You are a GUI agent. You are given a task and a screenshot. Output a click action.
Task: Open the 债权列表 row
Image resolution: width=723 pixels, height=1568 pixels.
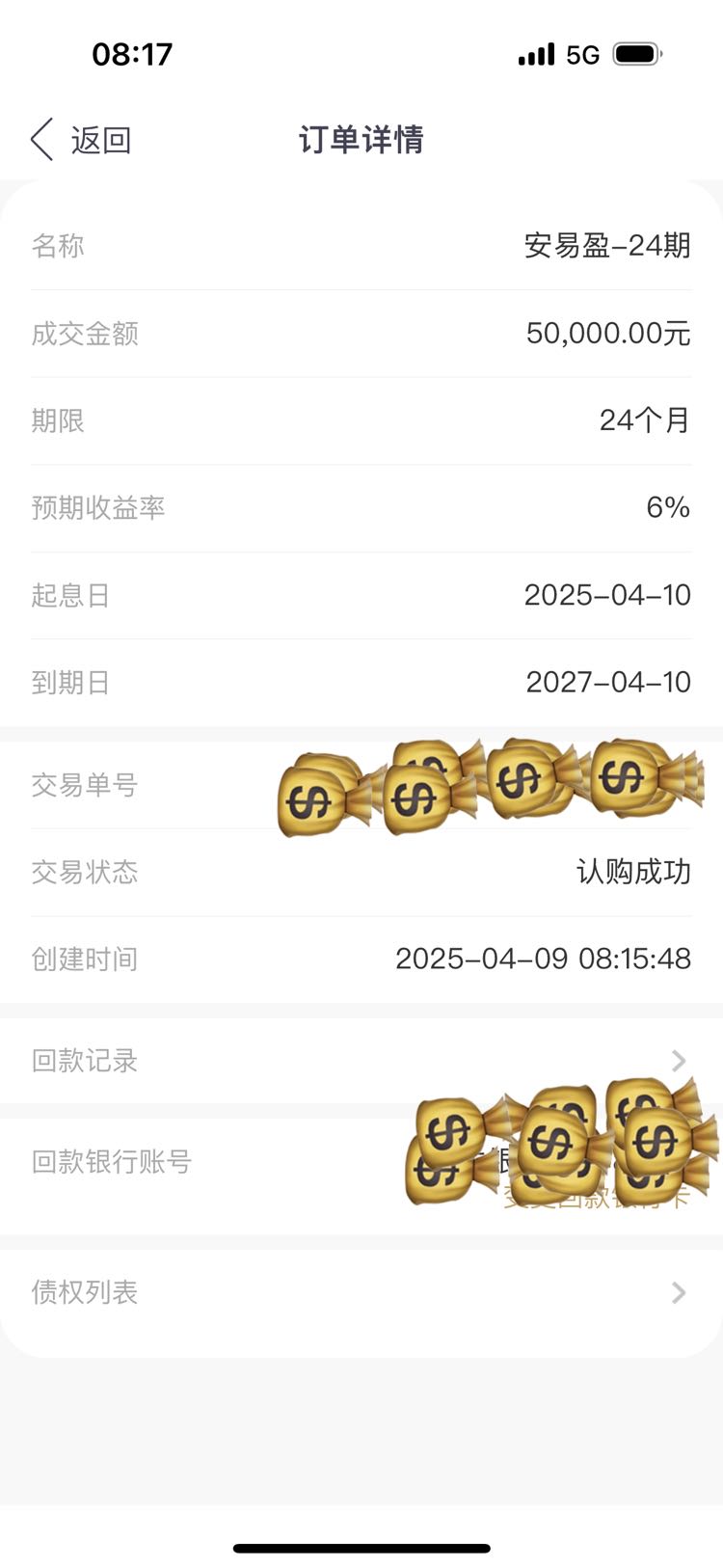[361, 1292]
